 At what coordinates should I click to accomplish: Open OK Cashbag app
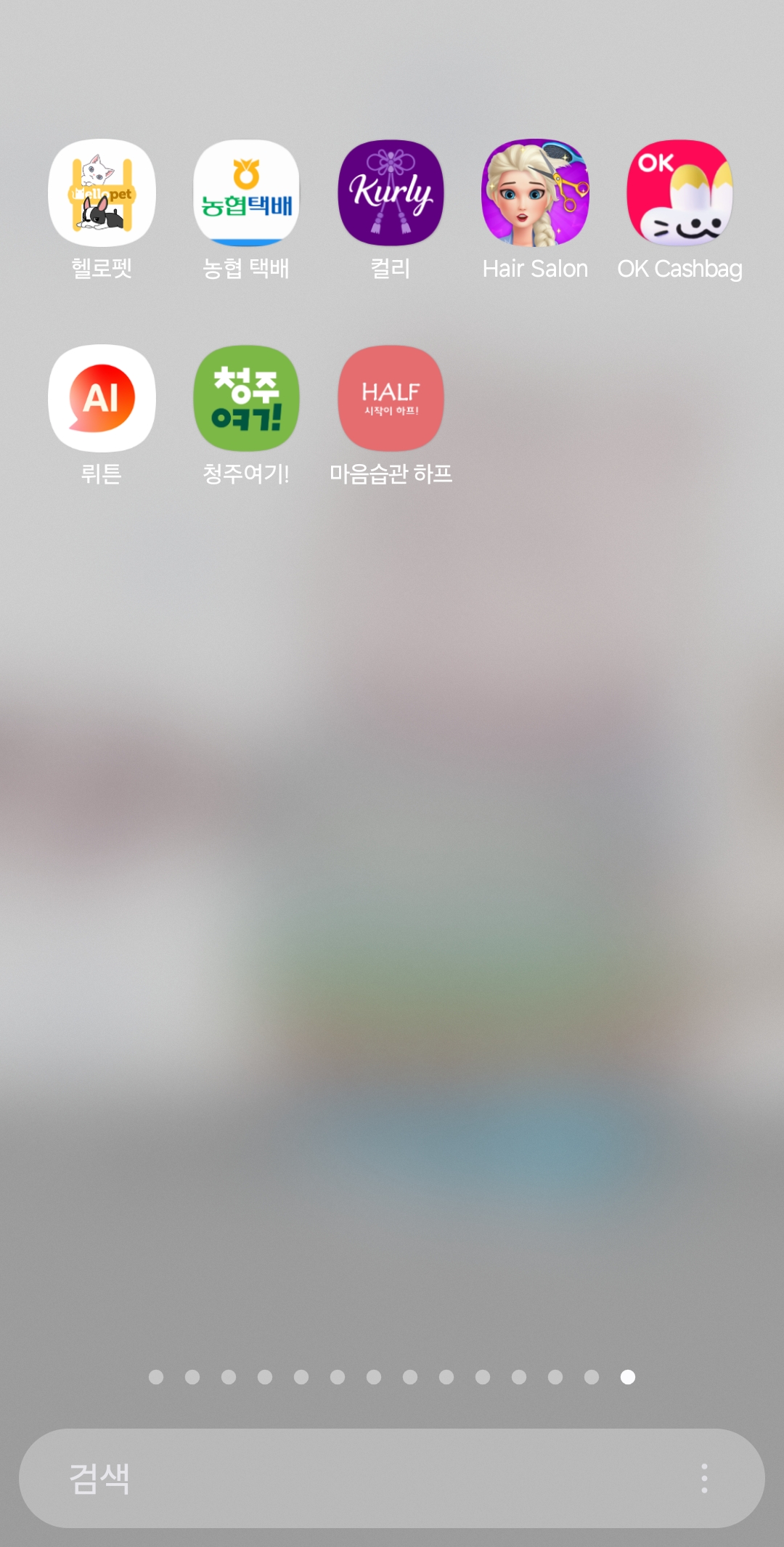point(680,193)
